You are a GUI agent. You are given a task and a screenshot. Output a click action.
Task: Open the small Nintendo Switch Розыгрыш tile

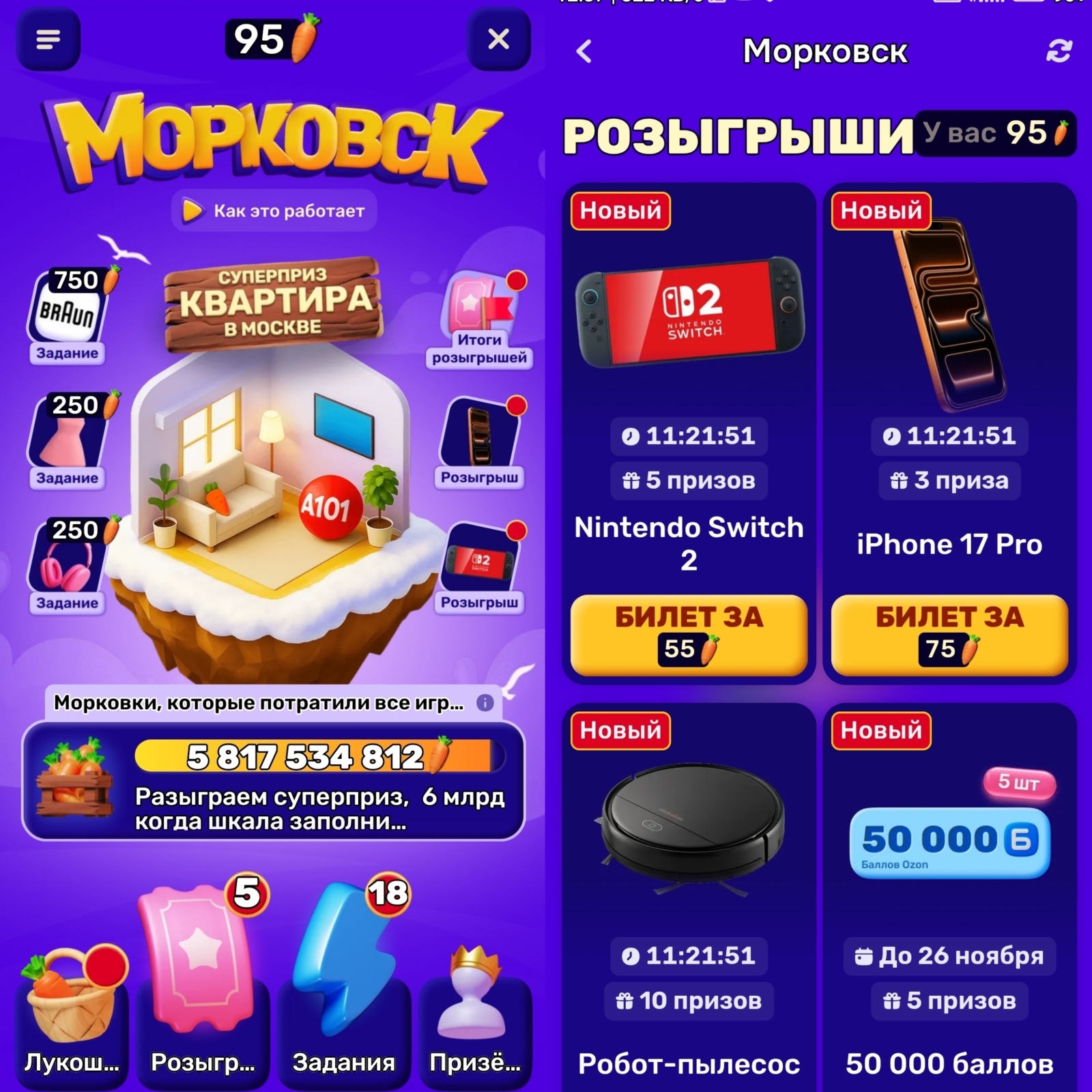[480, 565]
